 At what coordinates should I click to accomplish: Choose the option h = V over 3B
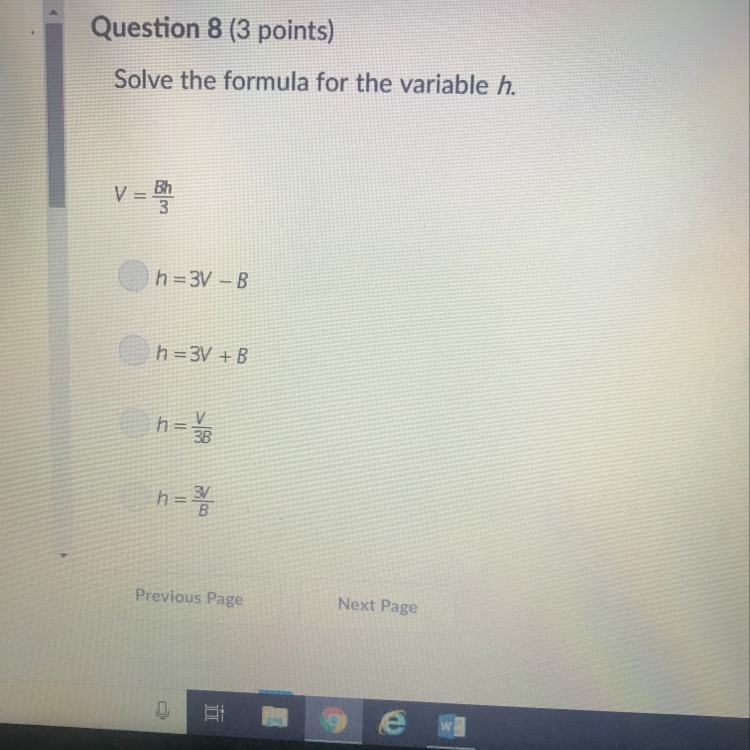coord(134,423)
